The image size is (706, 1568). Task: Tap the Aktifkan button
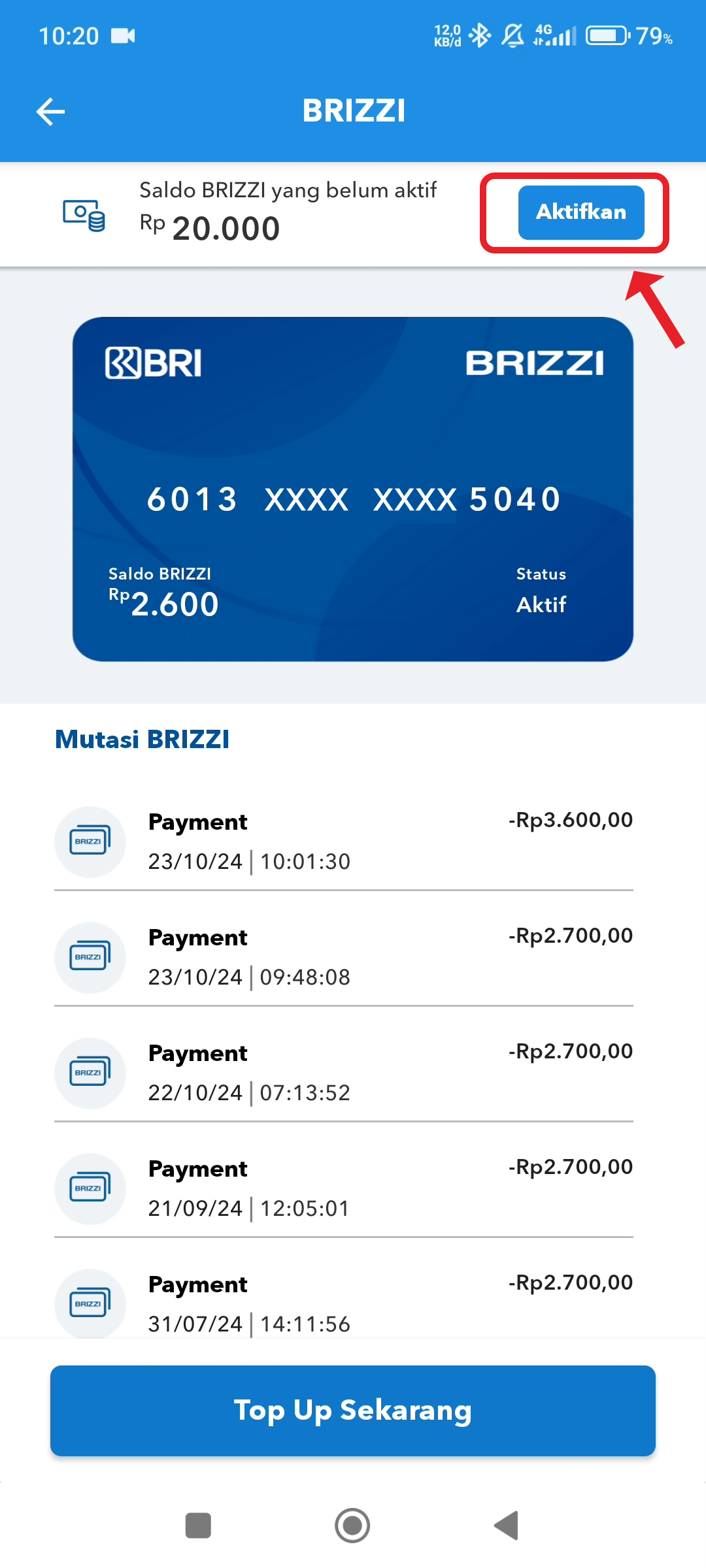coord(581,212)
